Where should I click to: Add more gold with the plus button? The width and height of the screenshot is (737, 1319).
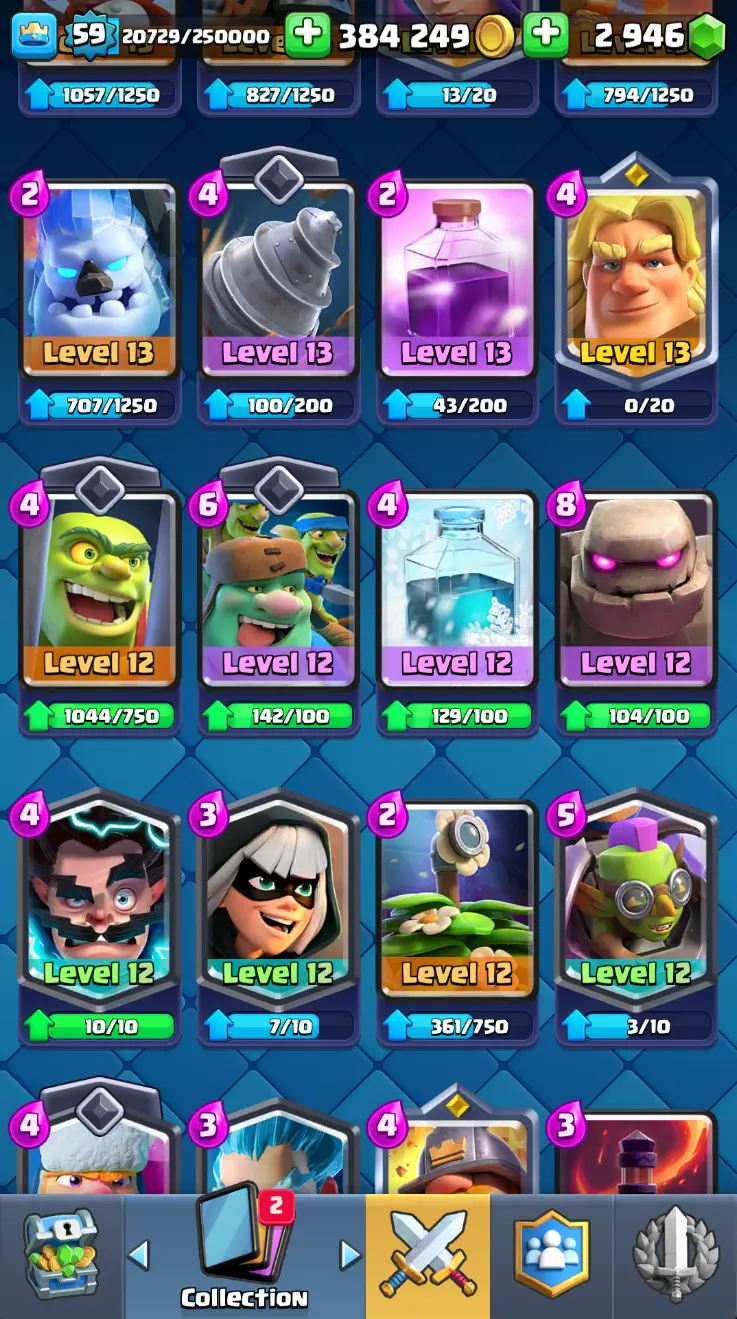307,35
